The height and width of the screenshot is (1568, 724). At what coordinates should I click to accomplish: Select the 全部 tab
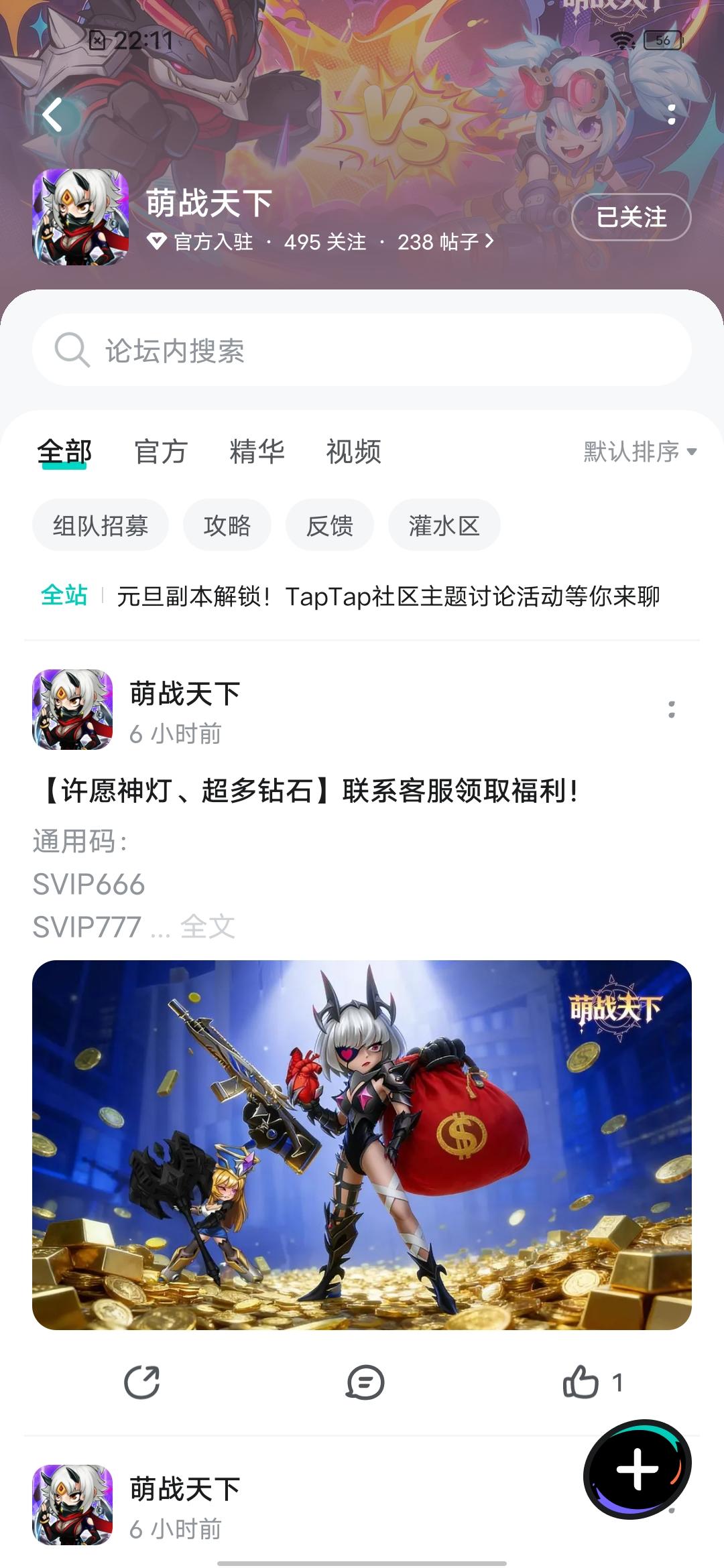(64, 452)
